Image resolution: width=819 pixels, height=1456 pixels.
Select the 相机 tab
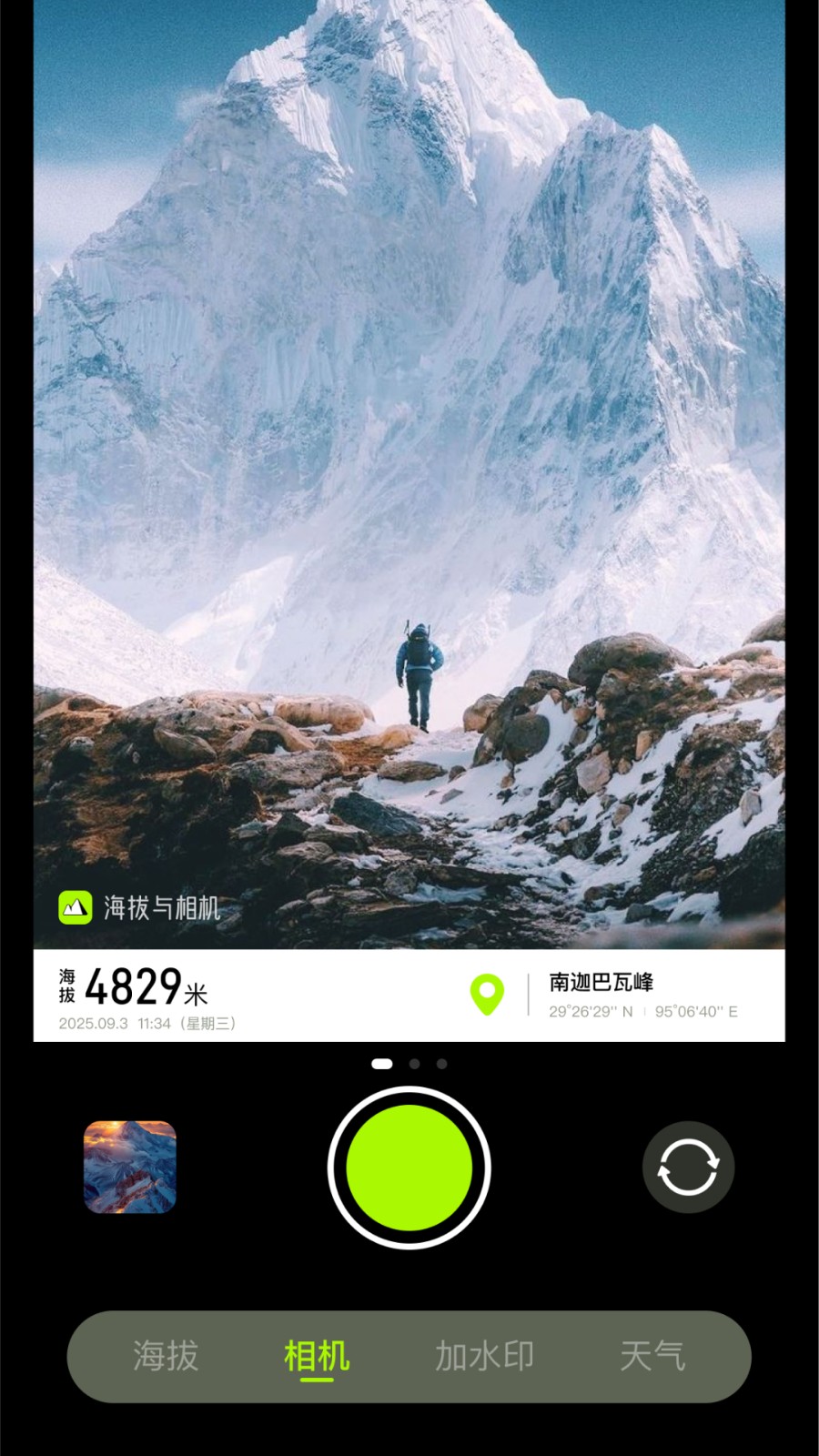pos(317,1356)
